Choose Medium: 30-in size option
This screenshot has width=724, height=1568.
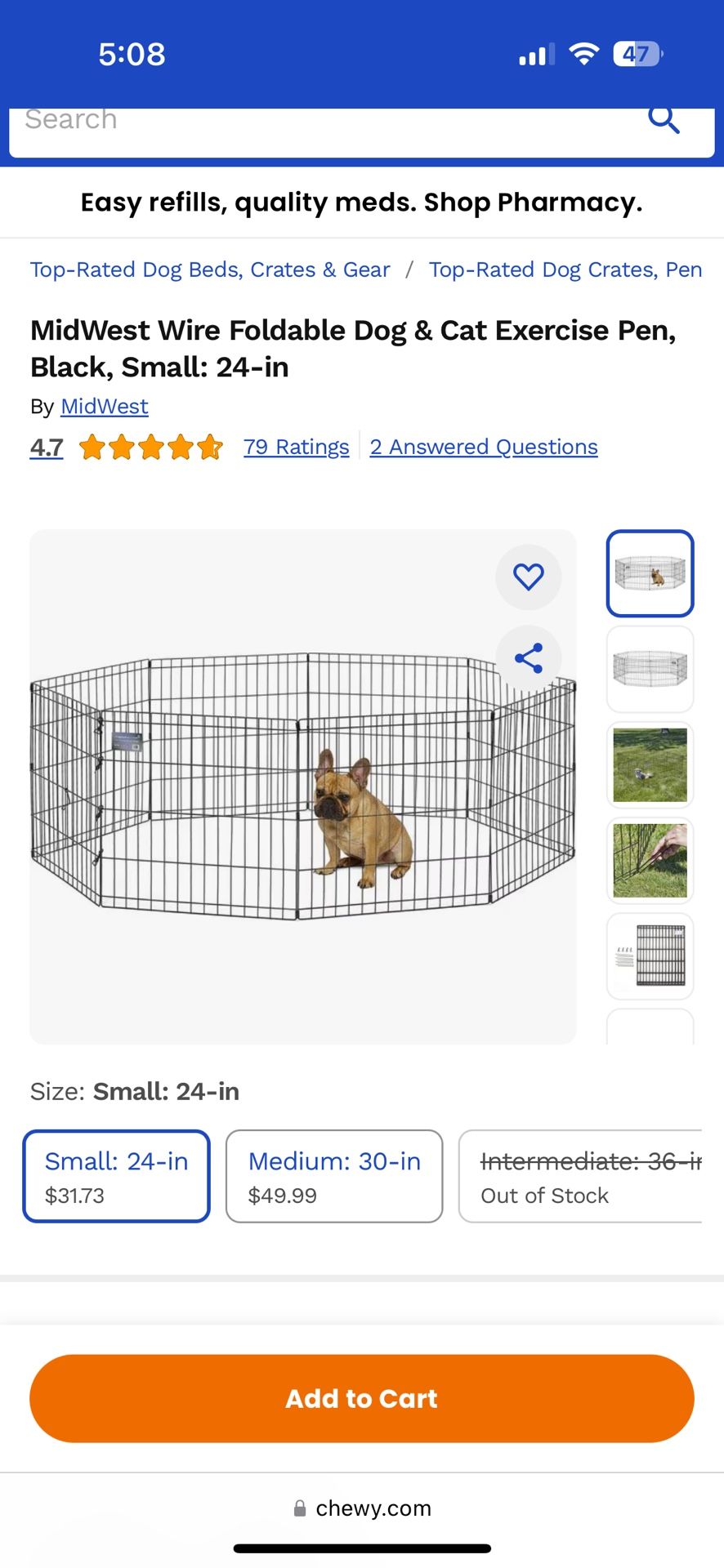coord(334,1176)
